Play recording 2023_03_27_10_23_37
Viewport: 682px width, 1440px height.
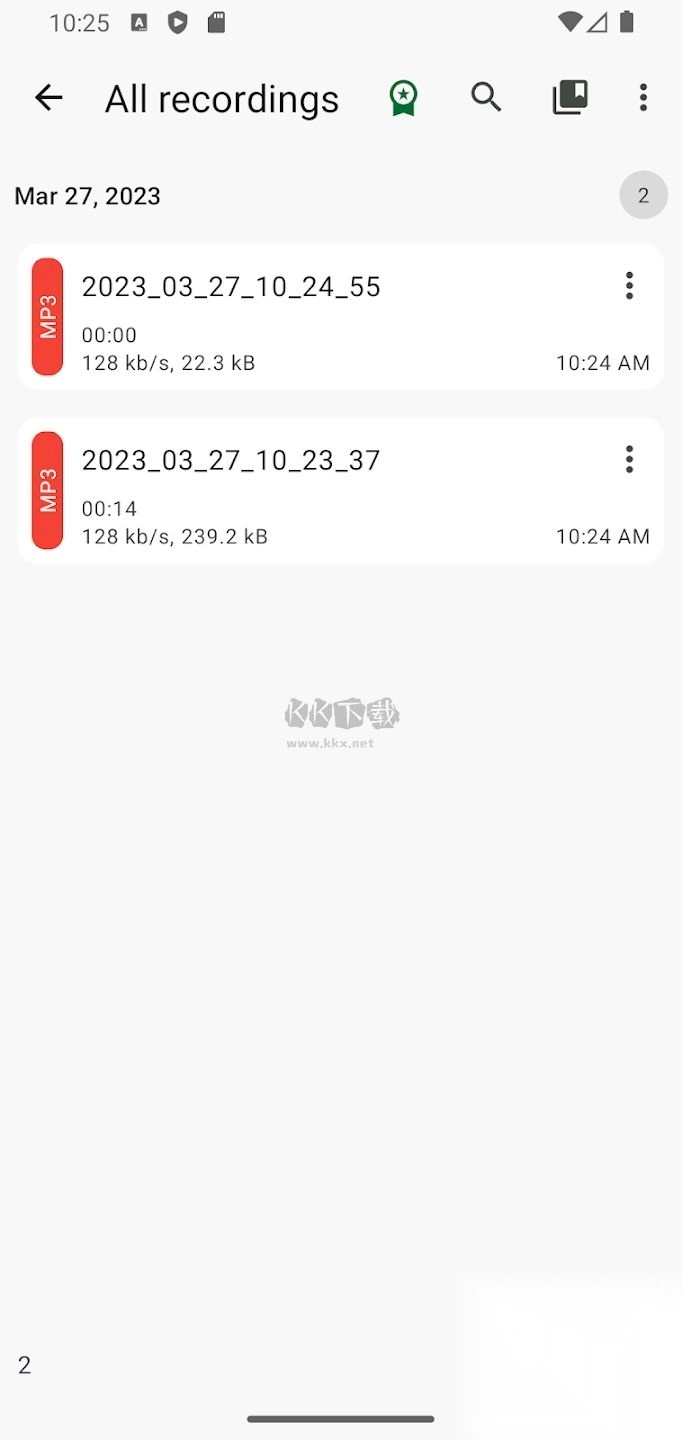pos(300,490)
